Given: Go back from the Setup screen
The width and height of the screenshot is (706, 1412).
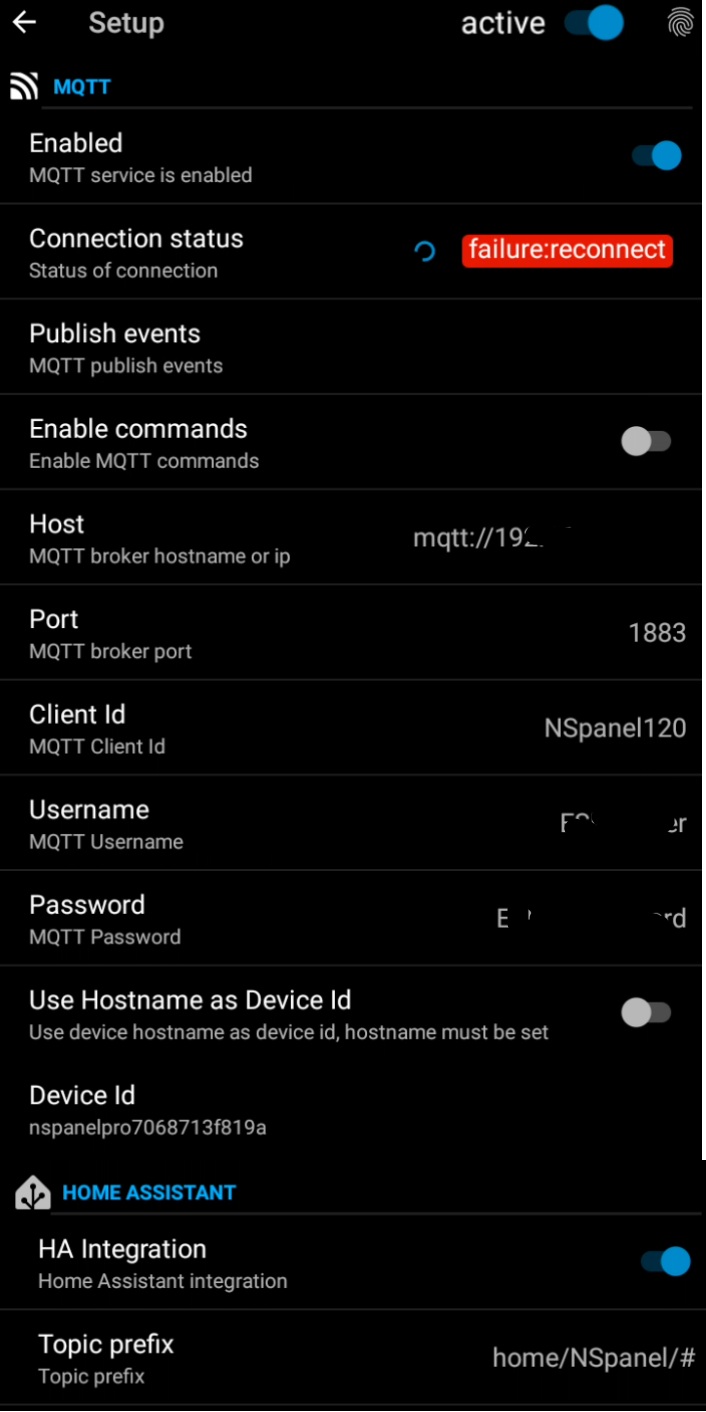Looking at the screenshot, I should point(24,23).
